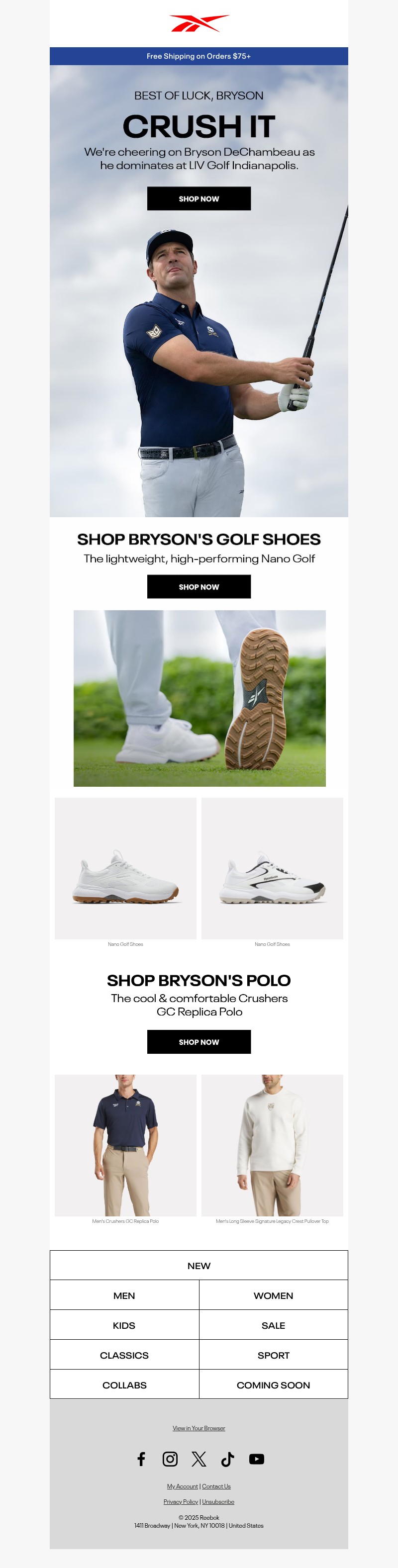Screen dimensions: 398x1568
Task: Select the MEN category
Action: click(x=124, y=1295)
